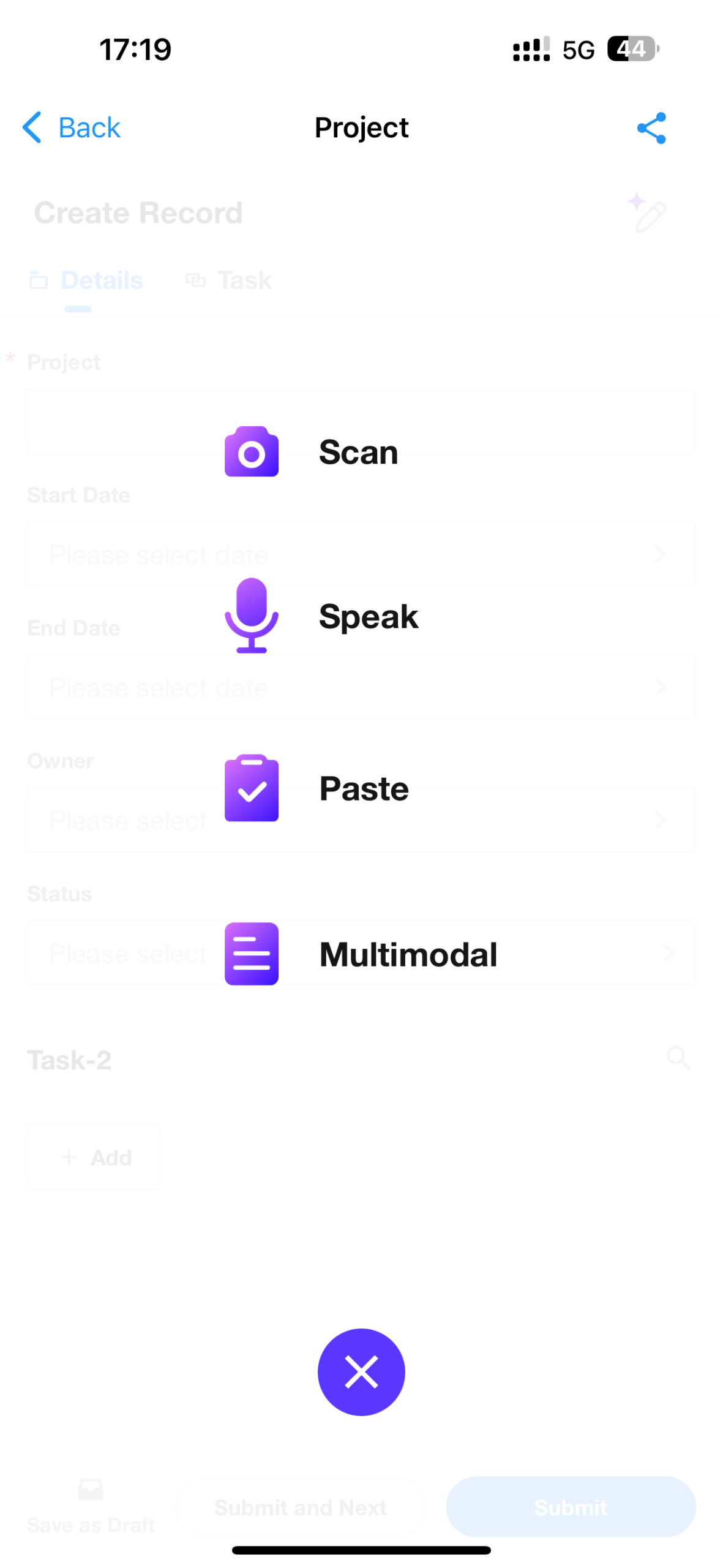This screenshot has height=1568, width=723.
Task: Pick the Paste option
Action: [317, 788]
